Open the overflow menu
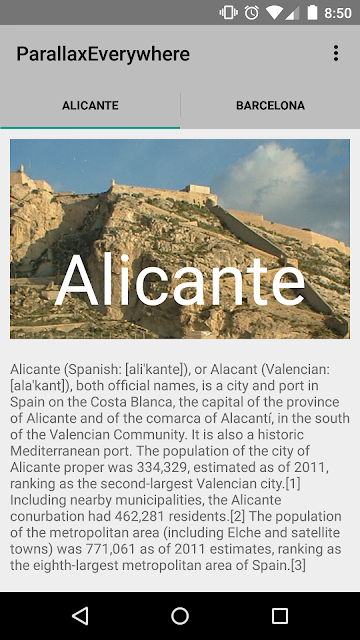This screenshot has width=360, height=640. [x=336, y=53]
